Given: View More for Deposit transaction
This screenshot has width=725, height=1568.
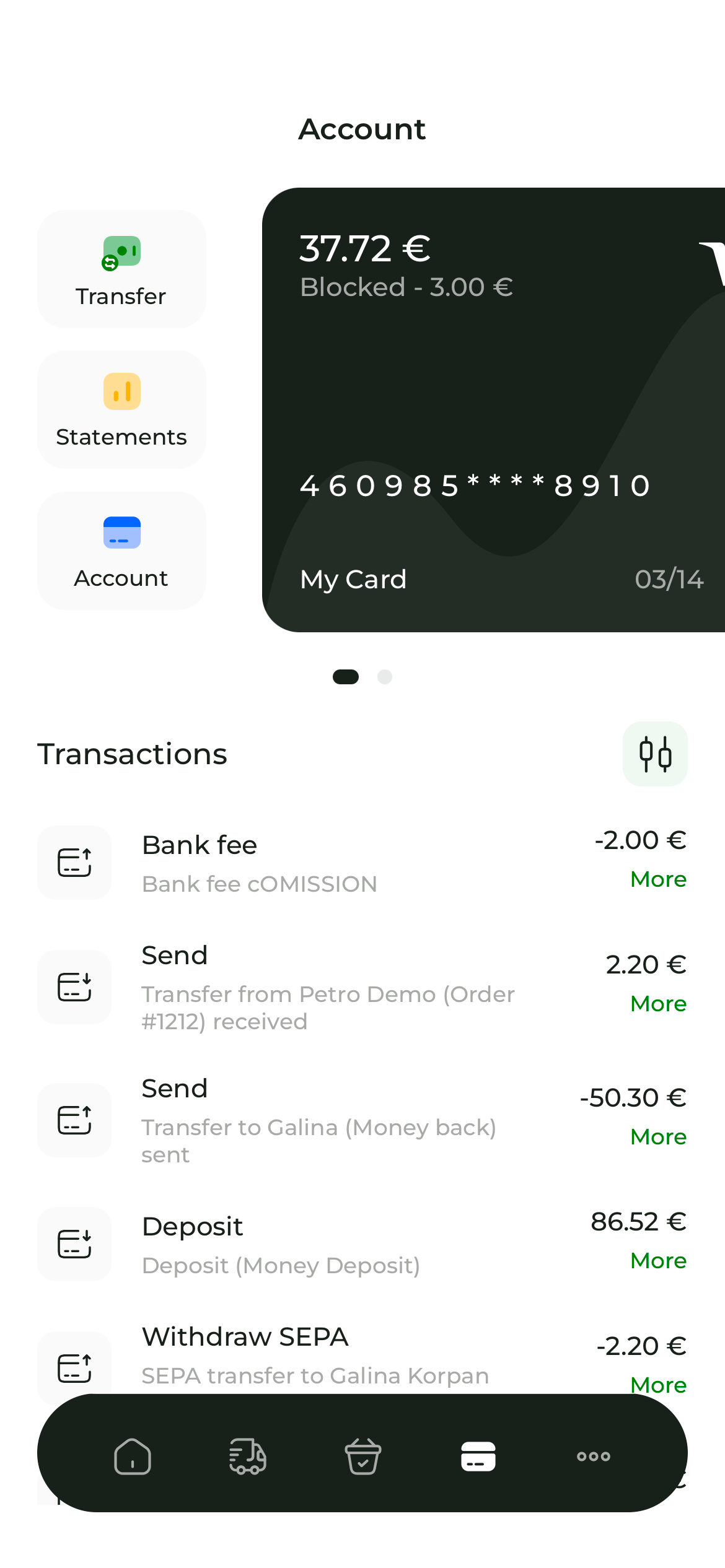Looking at the screenshot, I should (x=658, y=1261).
